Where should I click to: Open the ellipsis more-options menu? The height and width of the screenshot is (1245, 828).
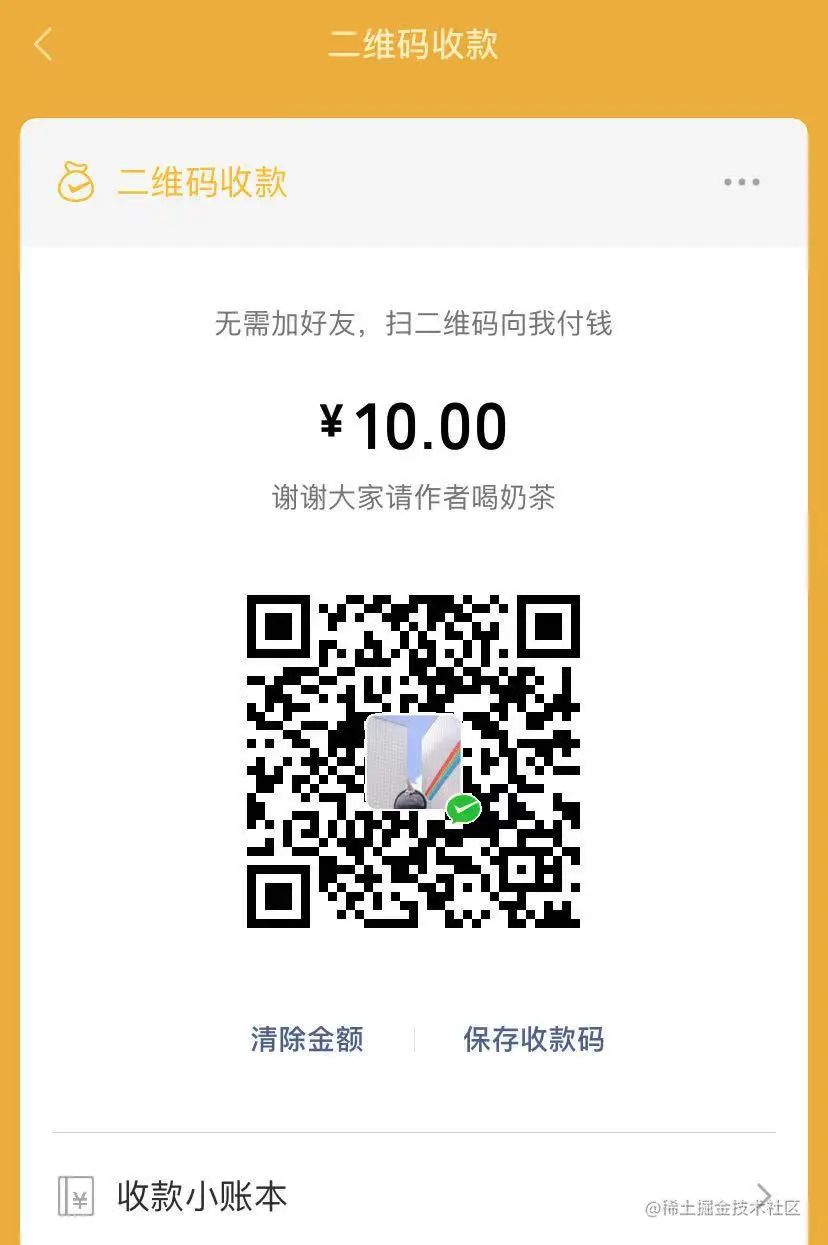coord(741,182)
